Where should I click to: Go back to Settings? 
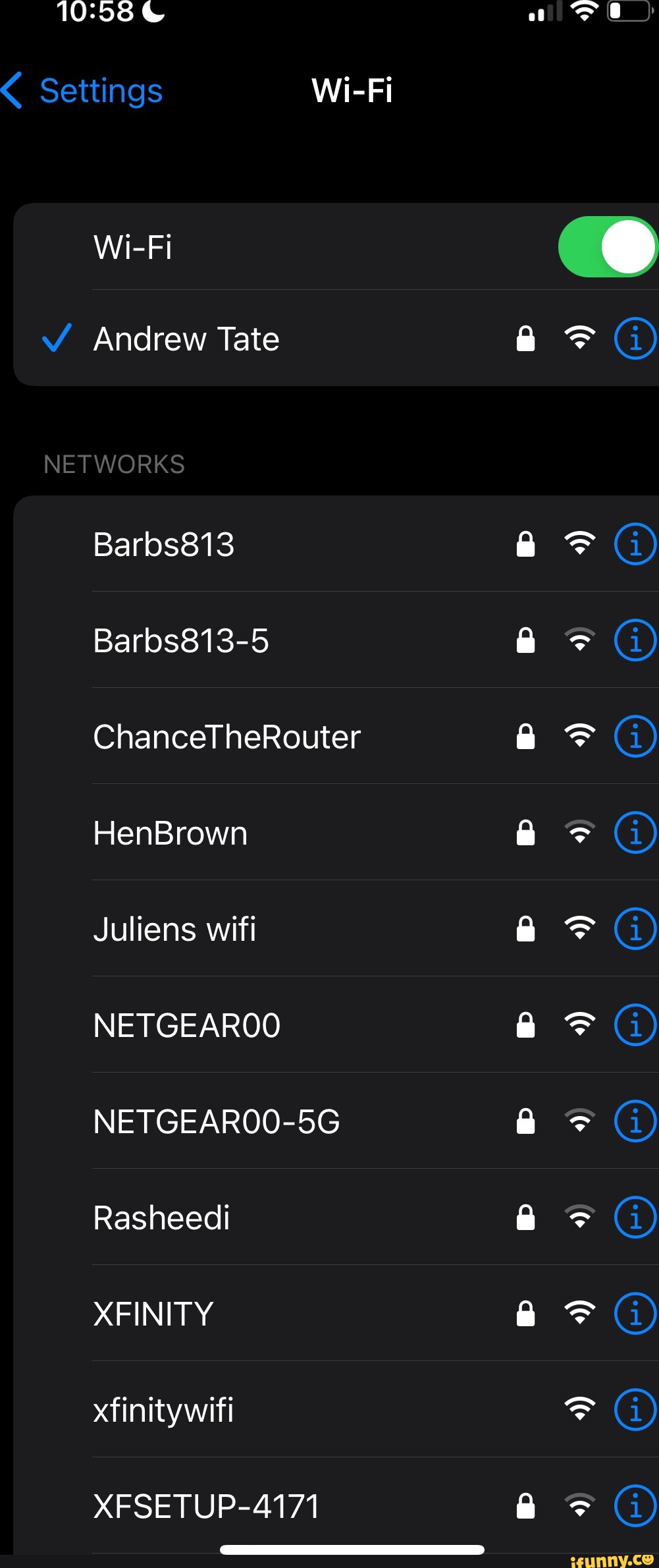click(x=82, y=91)
